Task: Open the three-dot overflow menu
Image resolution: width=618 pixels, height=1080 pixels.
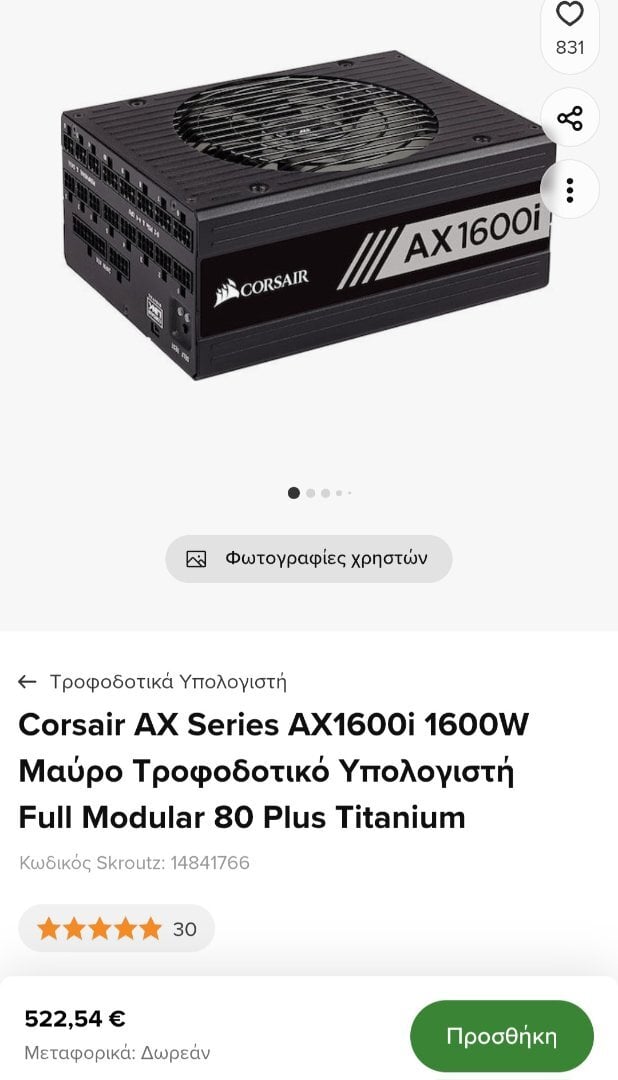Action: pos(569,189)
